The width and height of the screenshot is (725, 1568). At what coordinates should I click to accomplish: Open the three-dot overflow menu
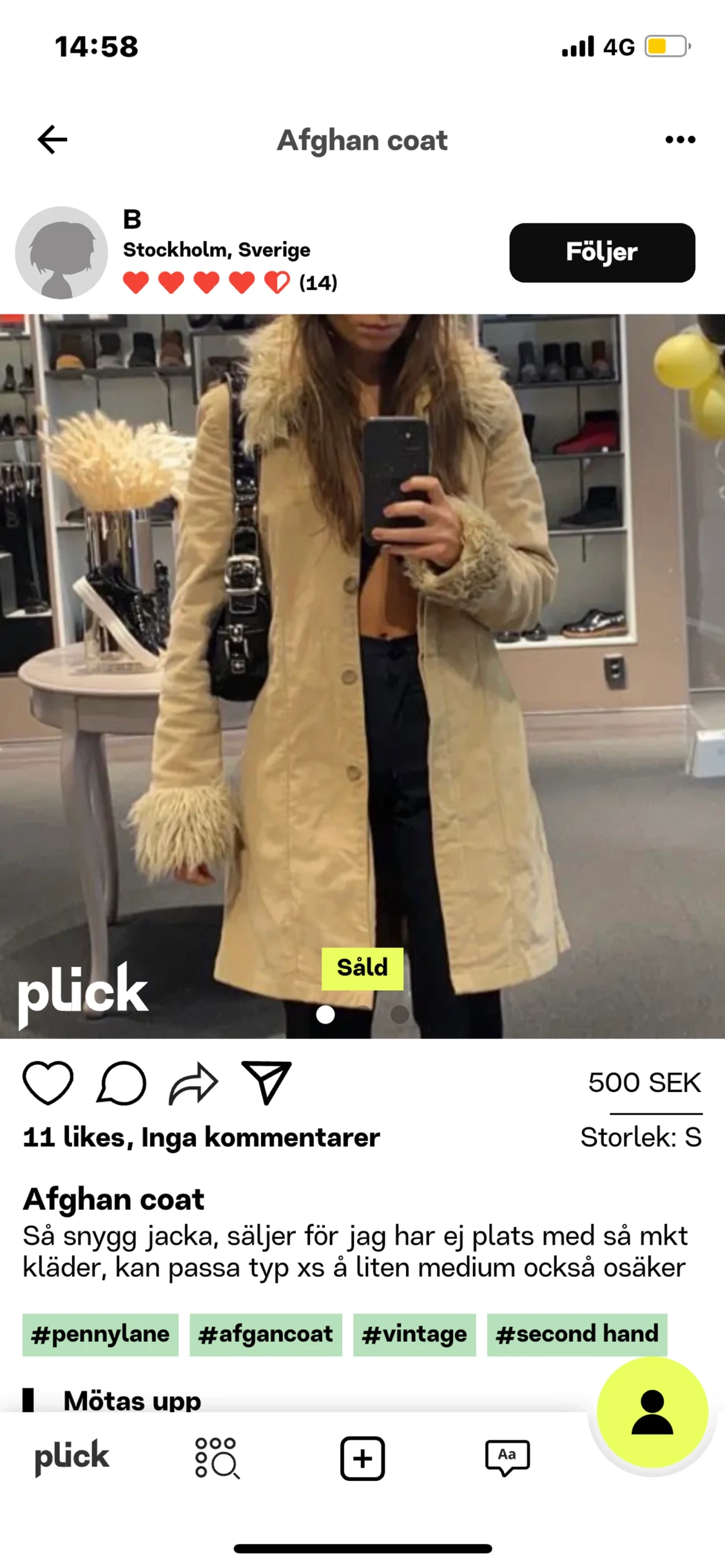click(680, 140)
